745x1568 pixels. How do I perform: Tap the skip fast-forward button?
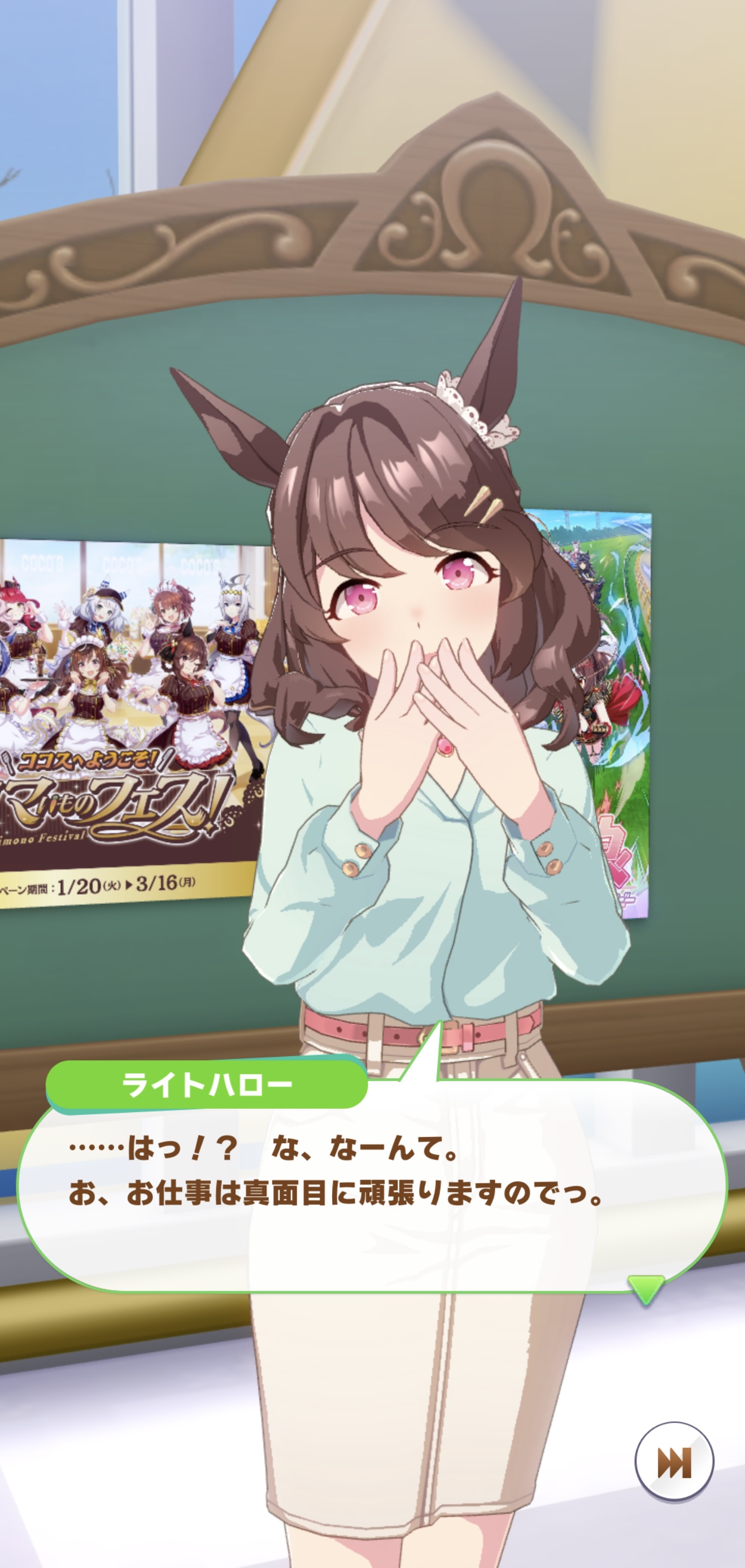tap(674, 1461)
